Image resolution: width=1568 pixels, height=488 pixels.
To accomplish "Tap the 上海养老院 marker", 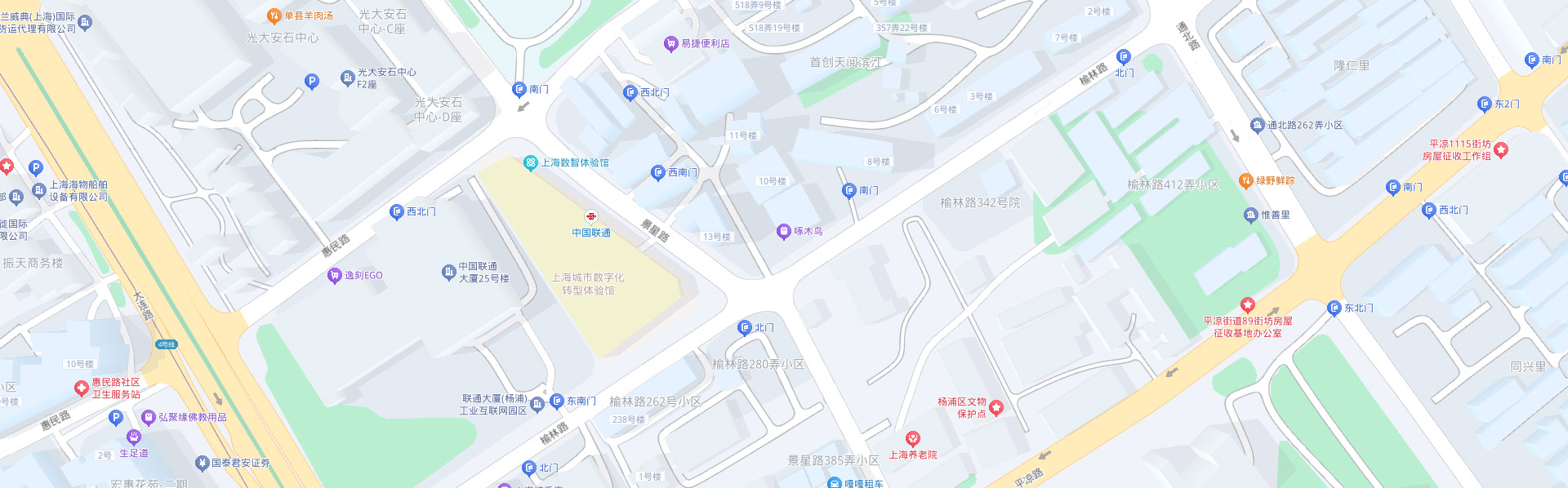I will [x=913, y=440].
